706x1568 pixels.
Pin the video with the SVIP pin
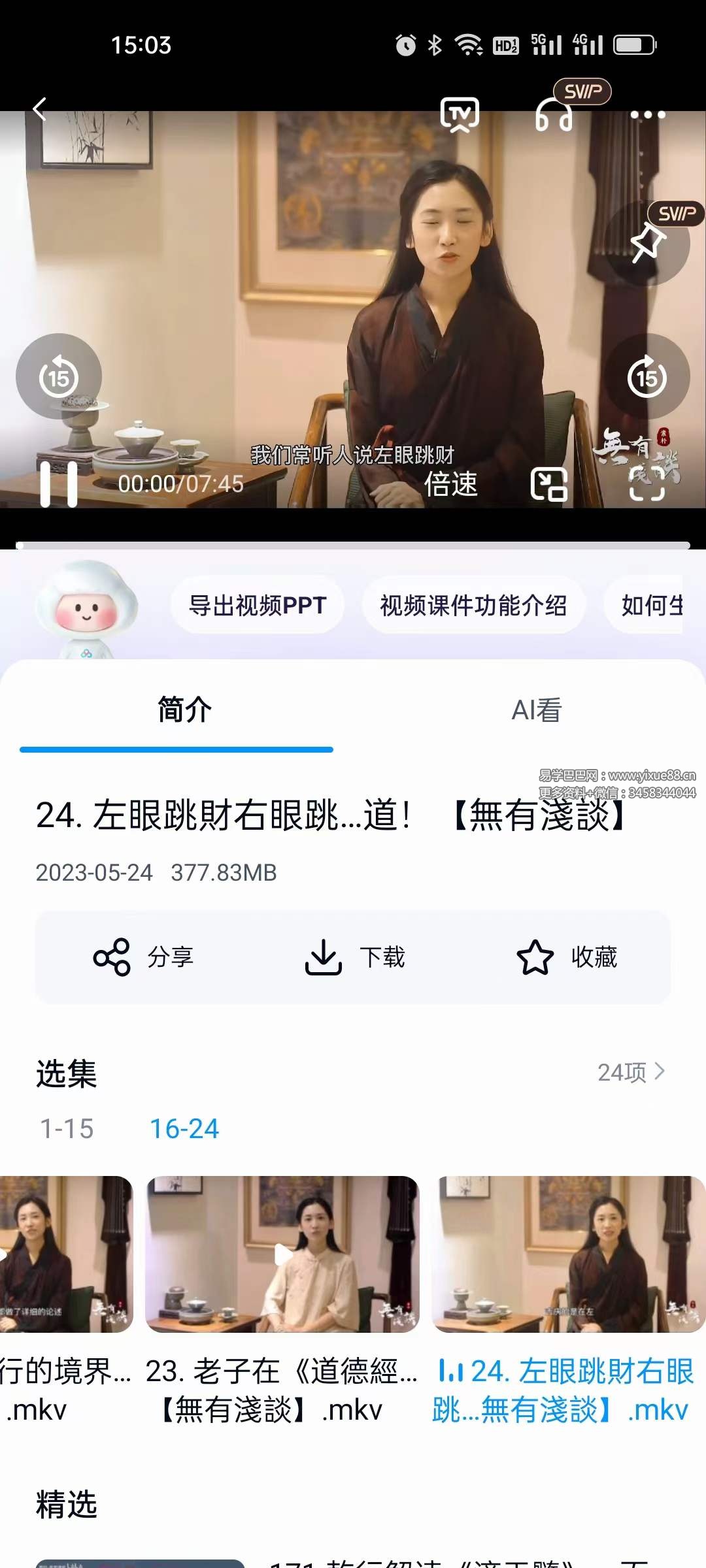coord(647,243)
